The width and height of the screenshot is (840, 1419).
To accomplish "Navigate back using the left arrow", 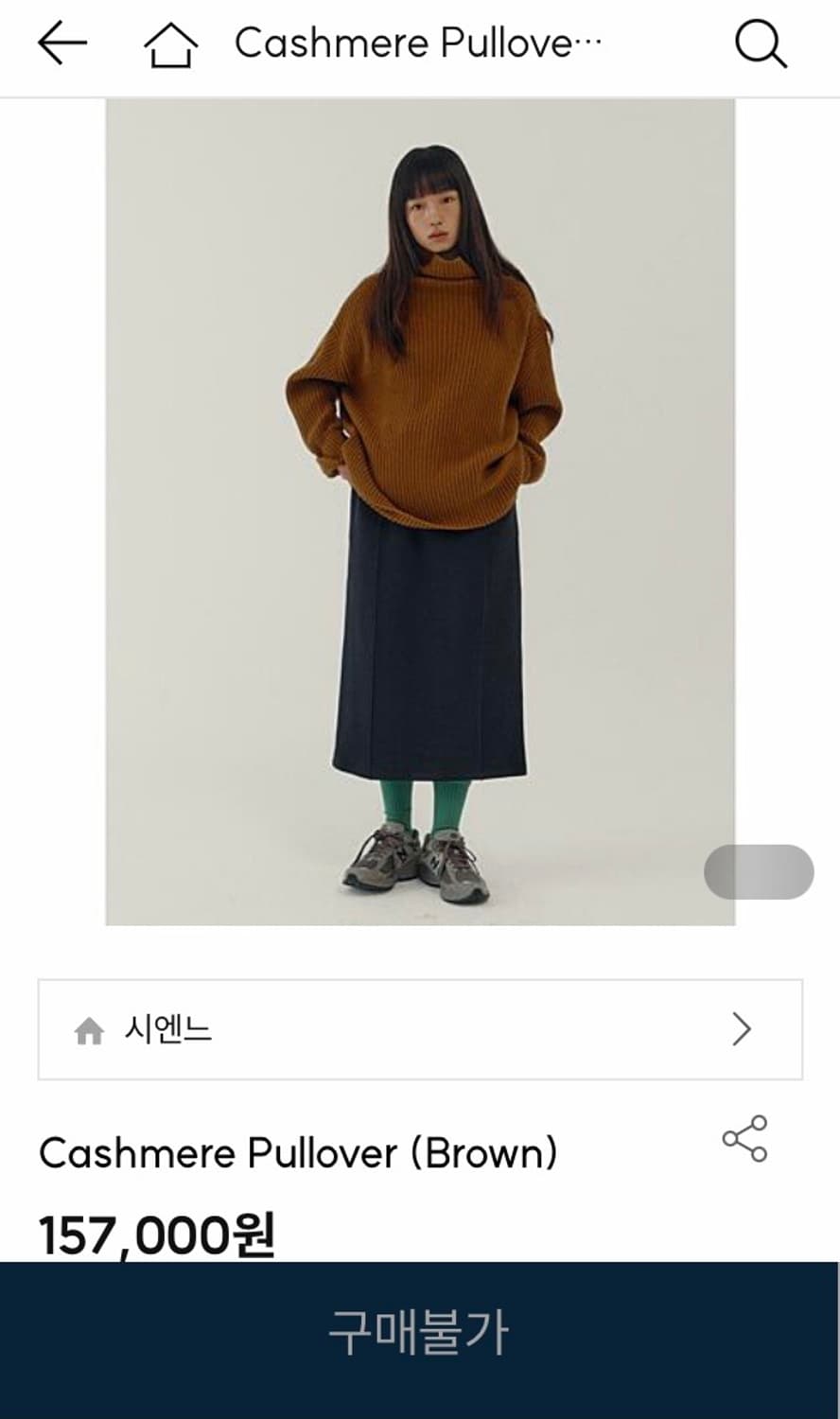I will (60, 43).
